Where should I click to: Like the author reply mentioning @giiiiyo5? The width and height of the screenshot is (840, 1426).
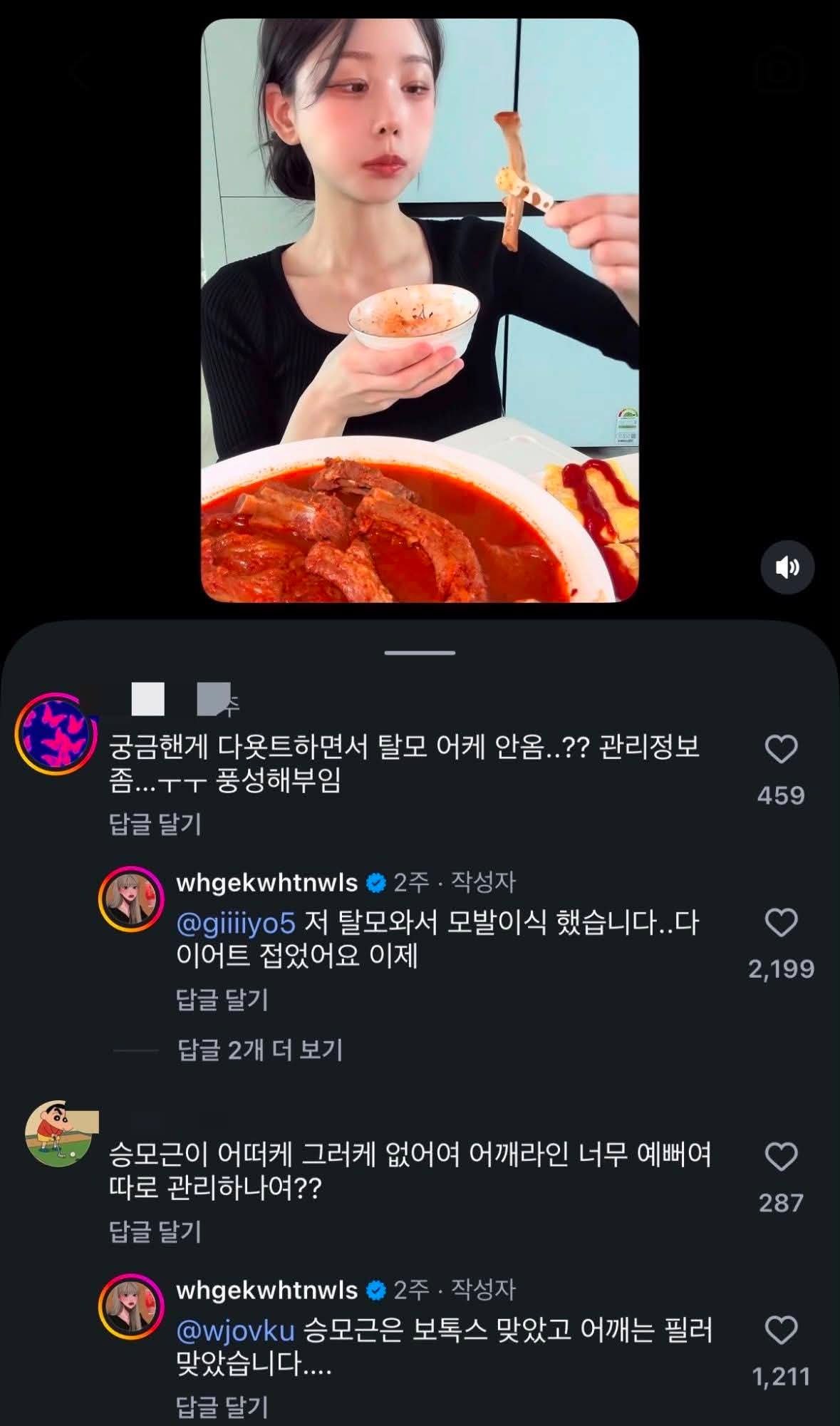[781, 923]
